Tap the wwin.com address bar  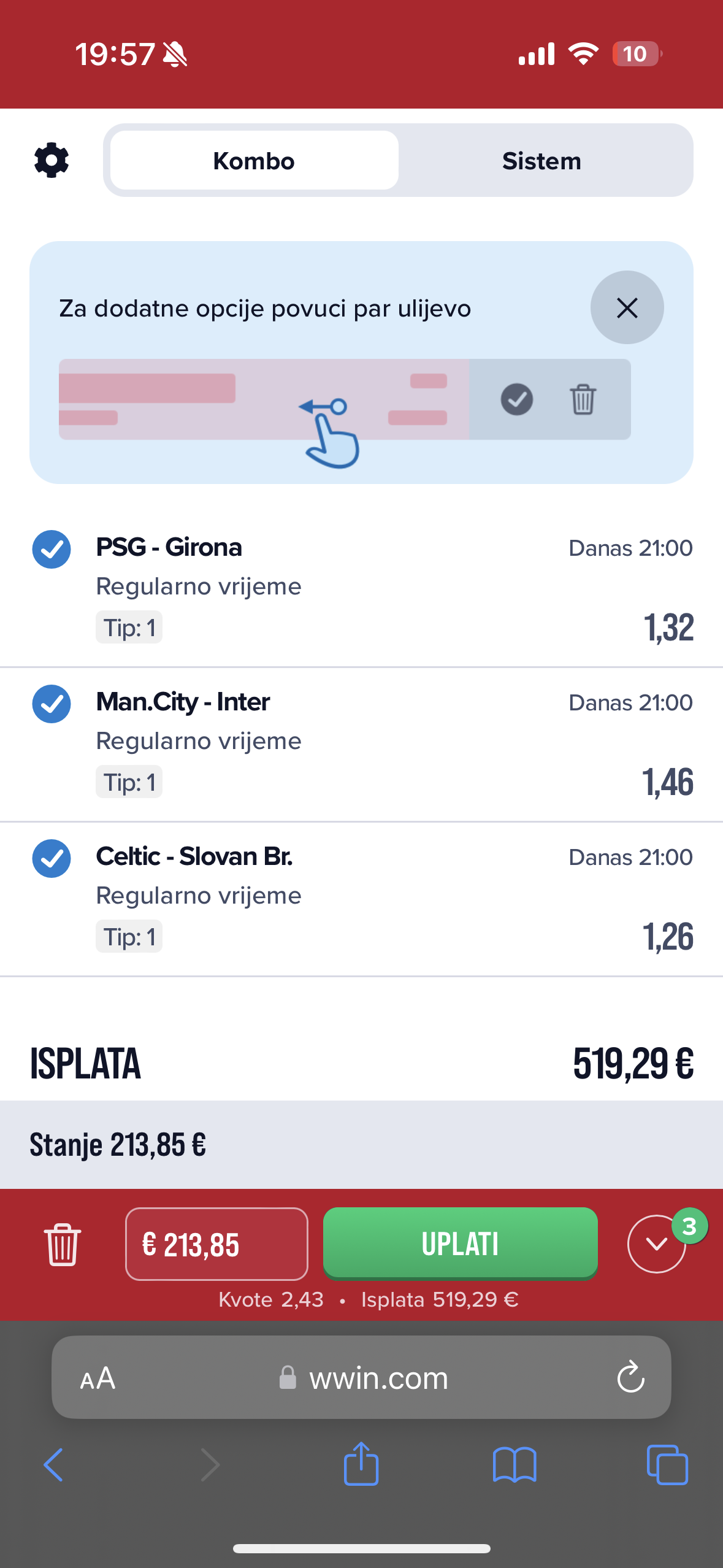click(x=361, y=1378)
